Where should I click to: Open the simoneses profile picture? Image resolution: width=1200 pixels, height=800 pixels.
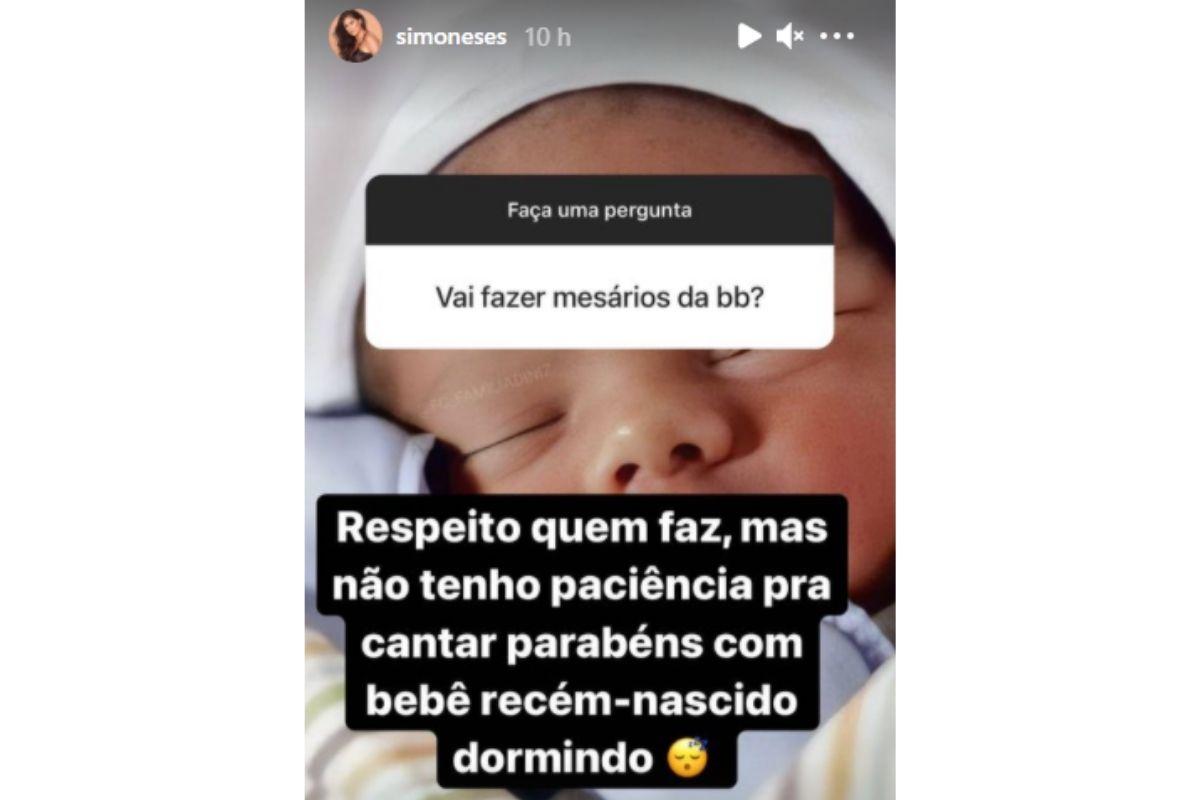(x=355, y=37)
